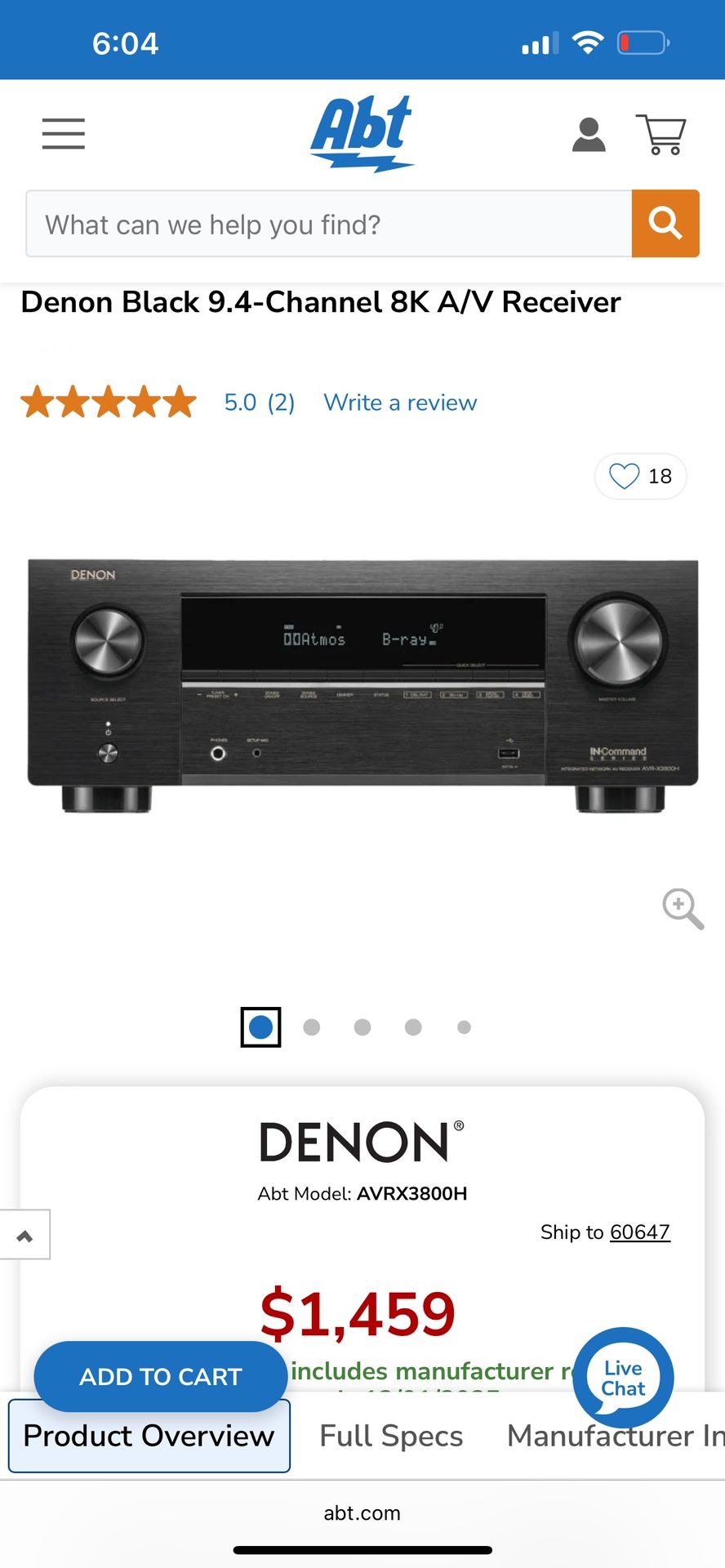Select the active first carousel dot
Screen dimensions: 725x1568
point(260,1027)
